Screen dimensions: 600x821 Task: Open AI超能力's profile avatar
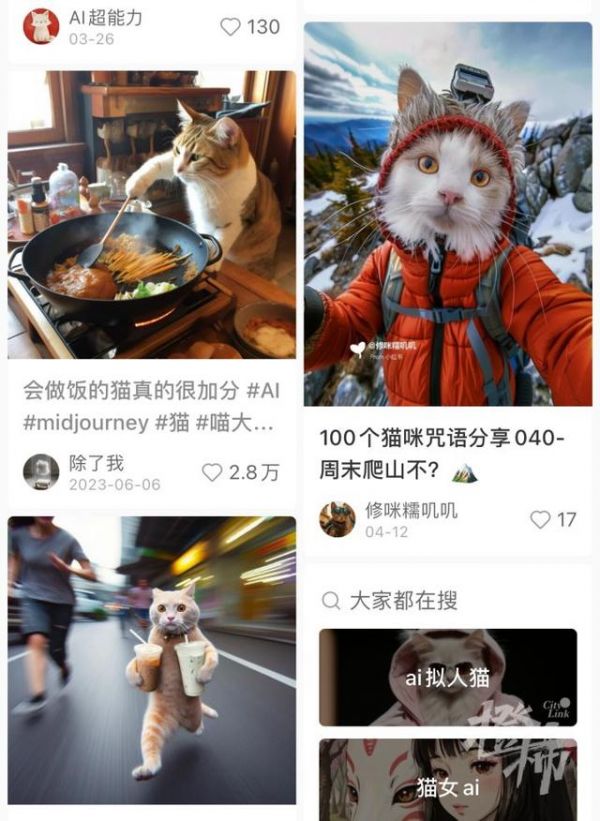coord(41,27)
